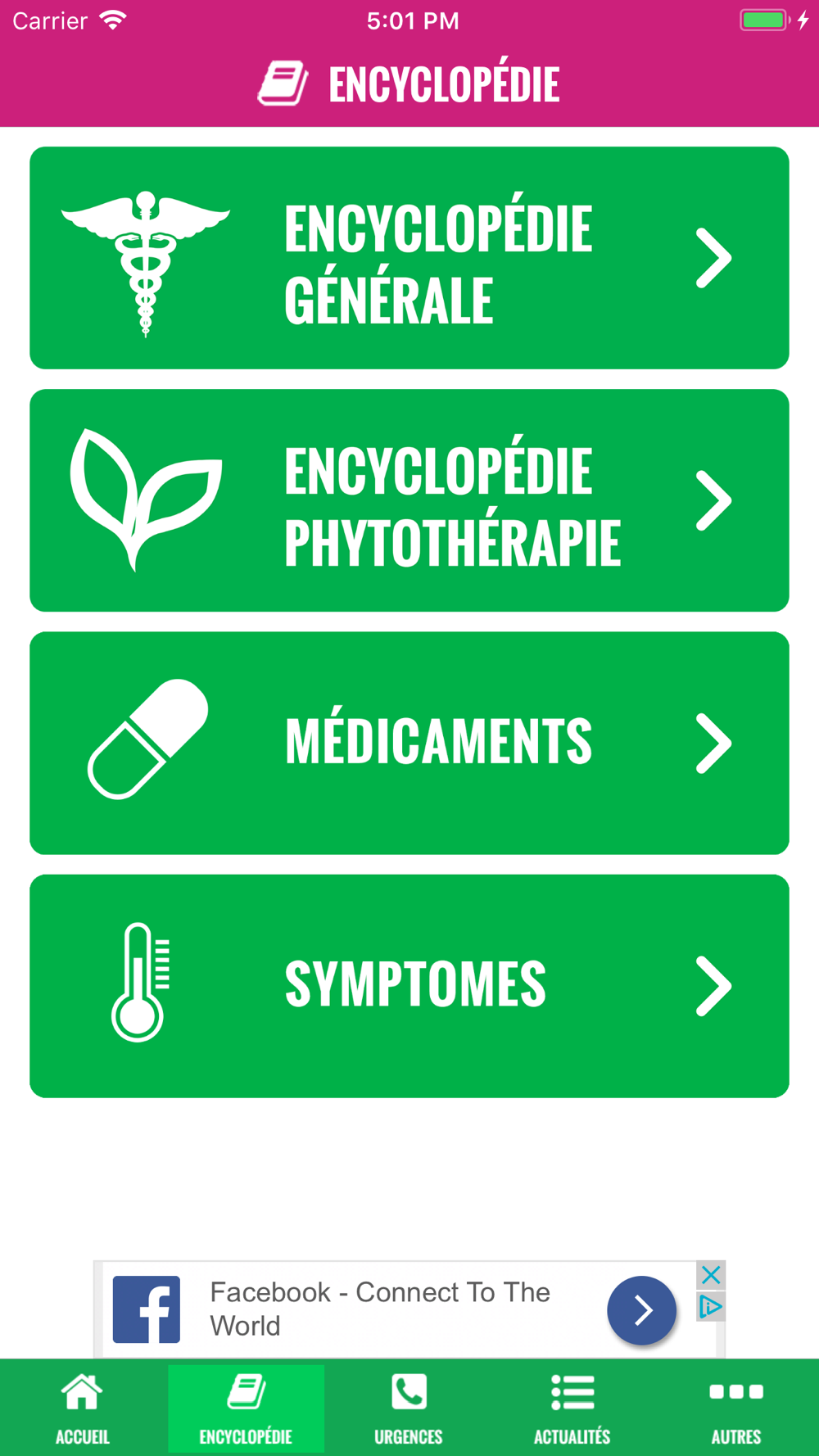Select the Encyclopédie tab
Screen dimensions: 819x1456
point(246,1408)
